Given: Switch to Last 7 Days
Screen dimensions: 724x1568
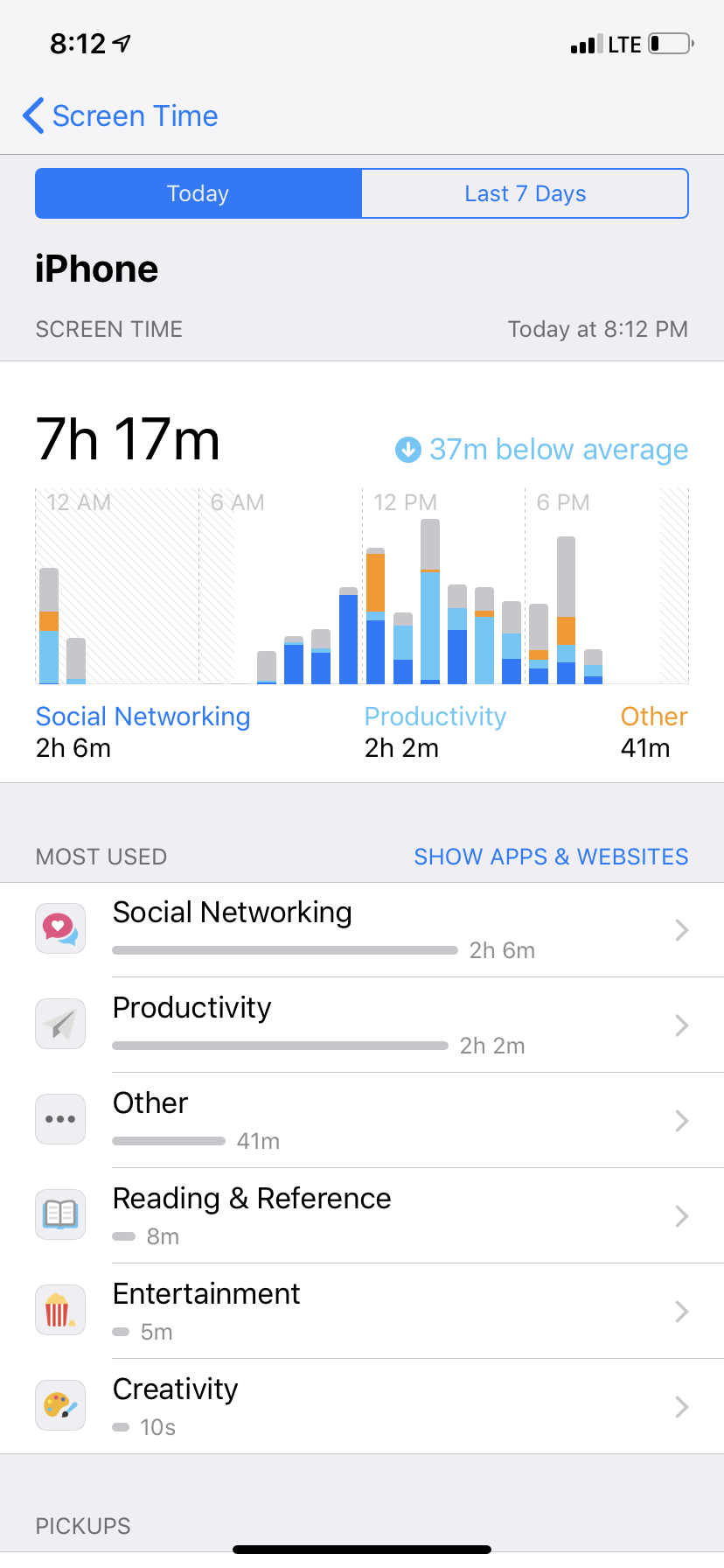Looking at the screenshot, I should (525, 193).
